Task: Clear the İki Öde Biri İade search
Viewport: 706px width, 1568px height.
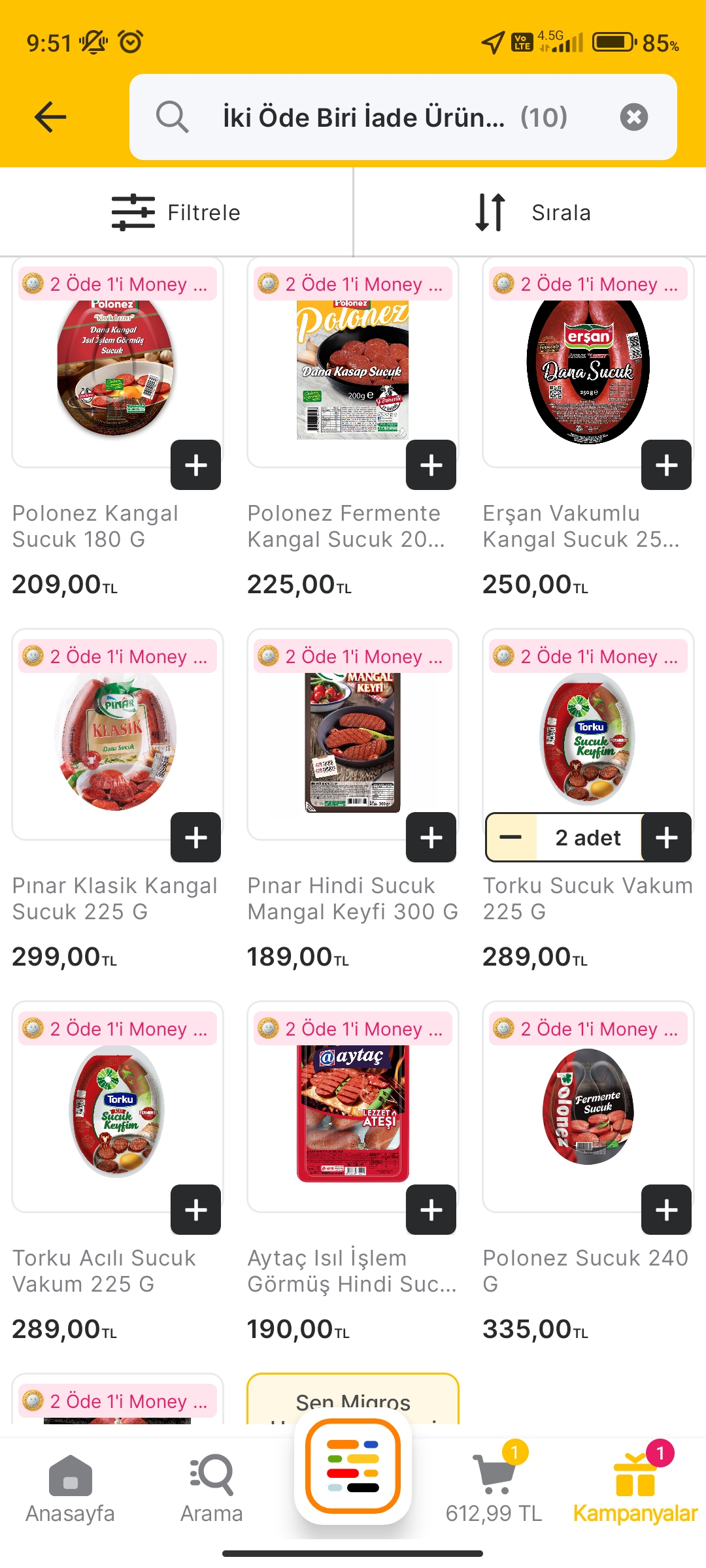Action: pyautogui.click(x=633, y=118)
